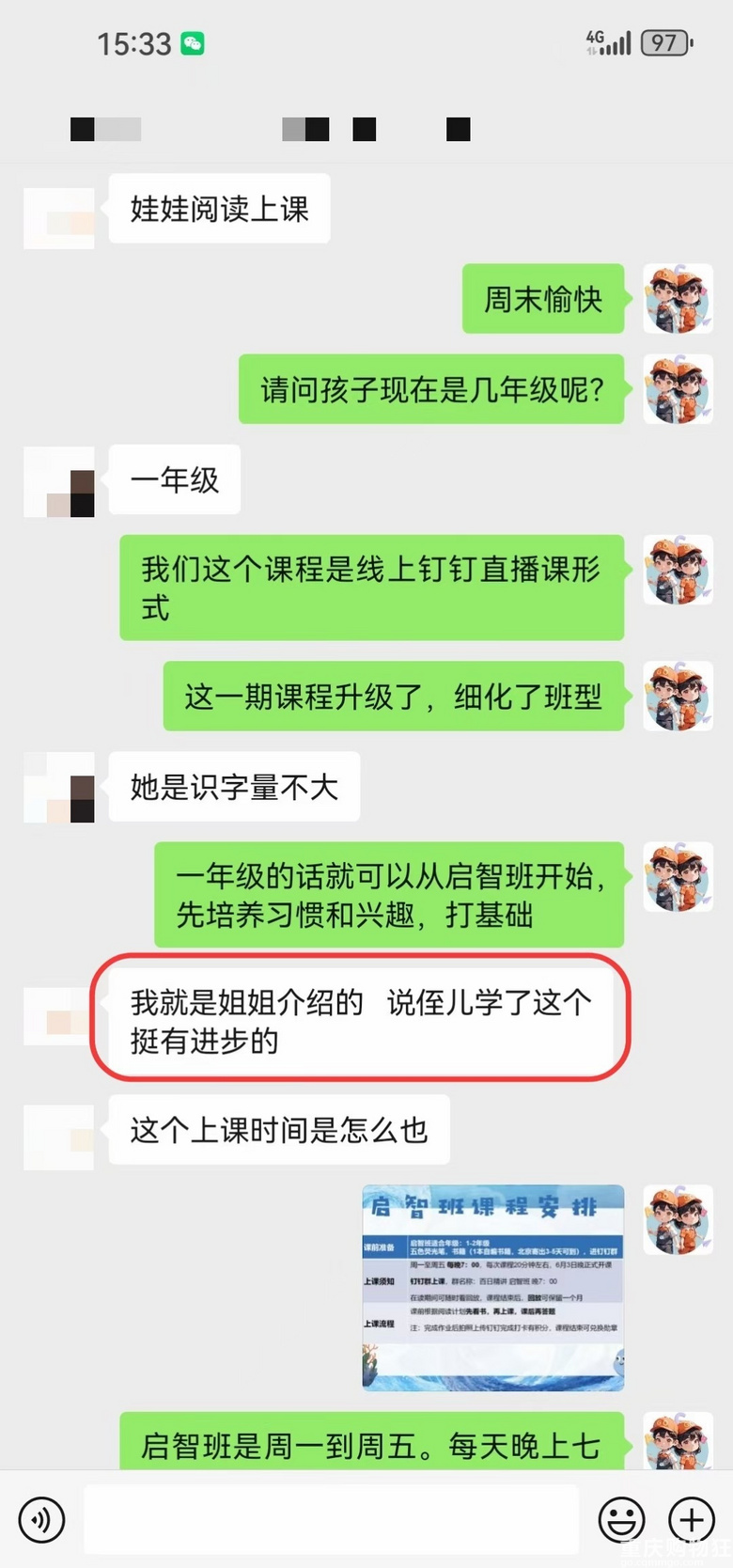The image size is (733, 1568).
Task: Open sender avatar beside 周末愉快 message
Action: (x=678, y=299)
